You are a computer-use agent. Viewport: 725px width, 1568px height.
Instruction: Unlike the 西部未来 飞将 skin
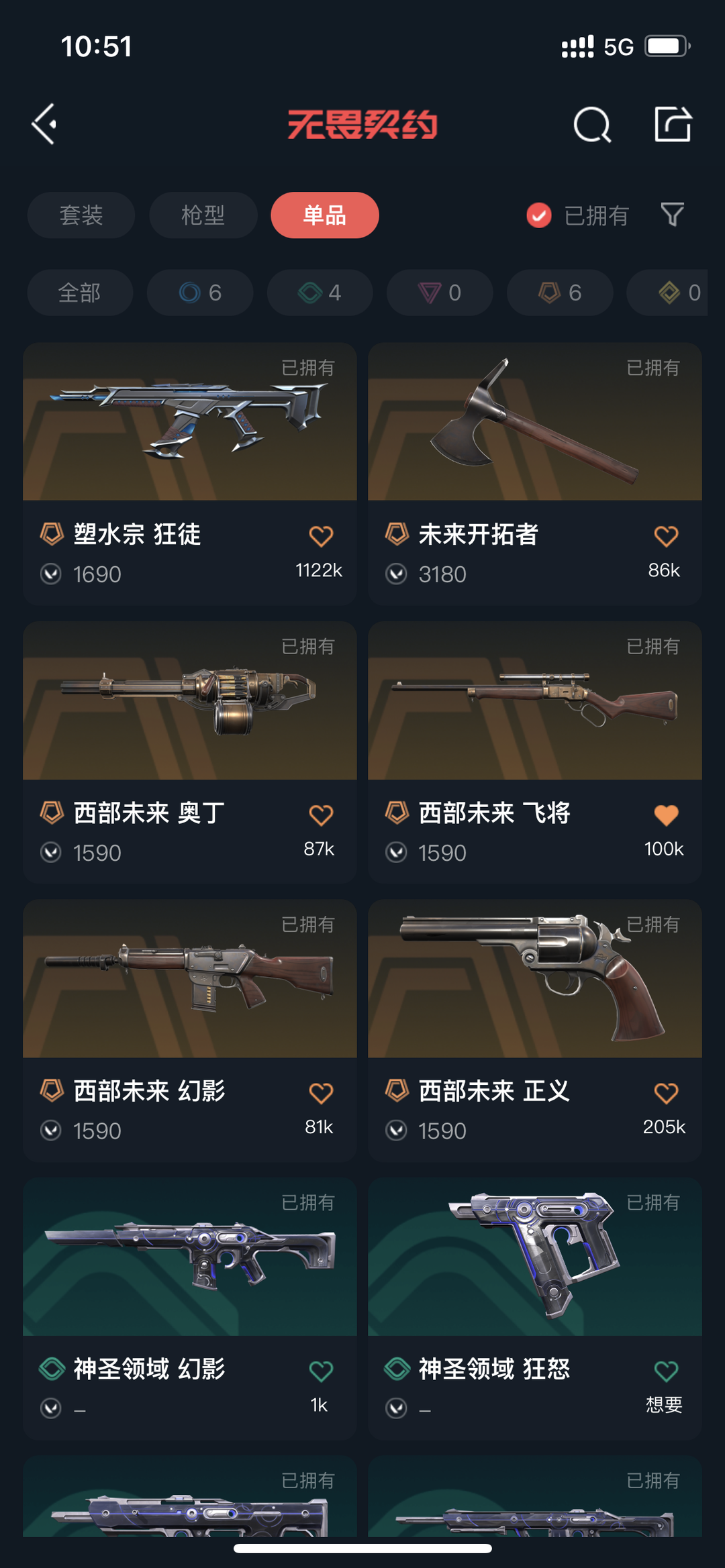(666, 815)
